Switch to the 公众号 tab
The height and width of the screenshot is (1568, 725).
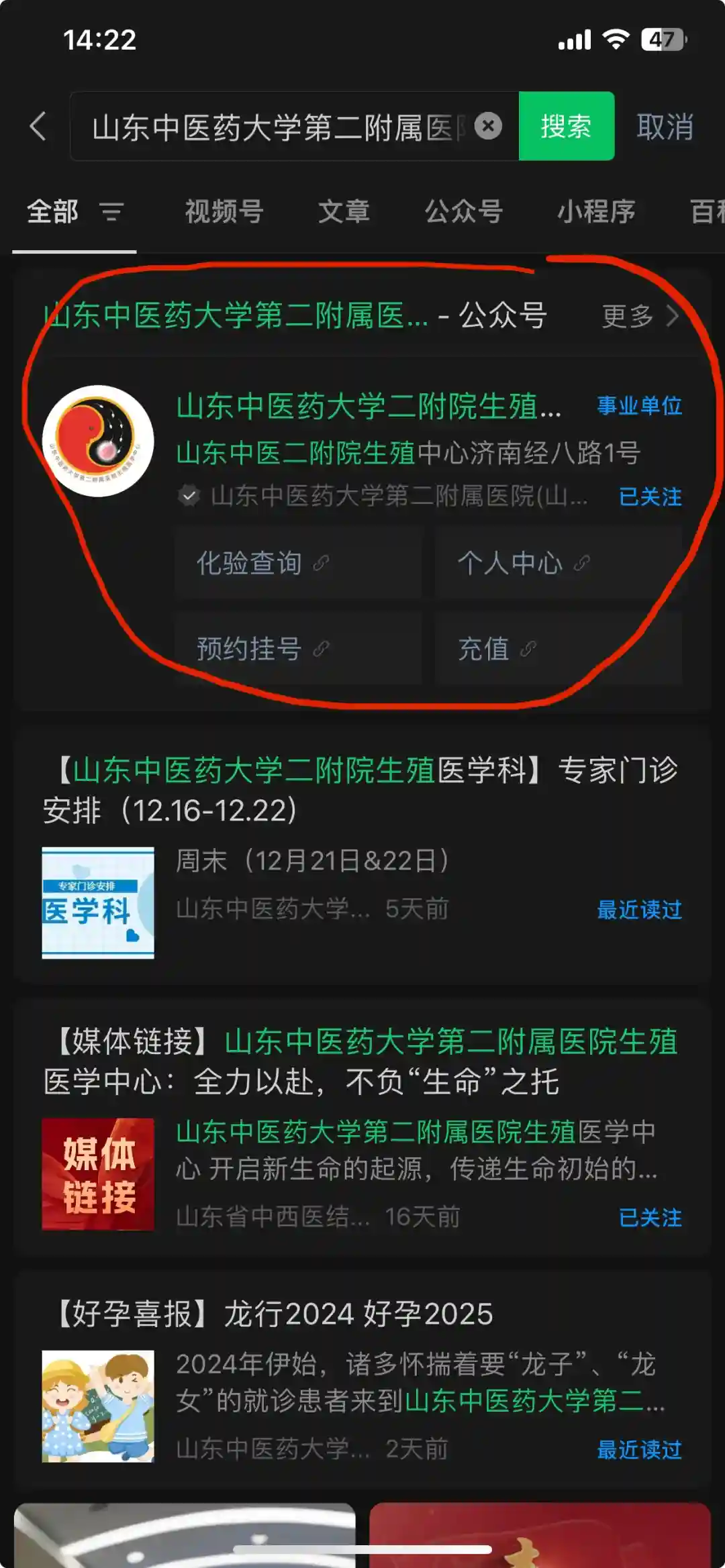coord(463,212)
